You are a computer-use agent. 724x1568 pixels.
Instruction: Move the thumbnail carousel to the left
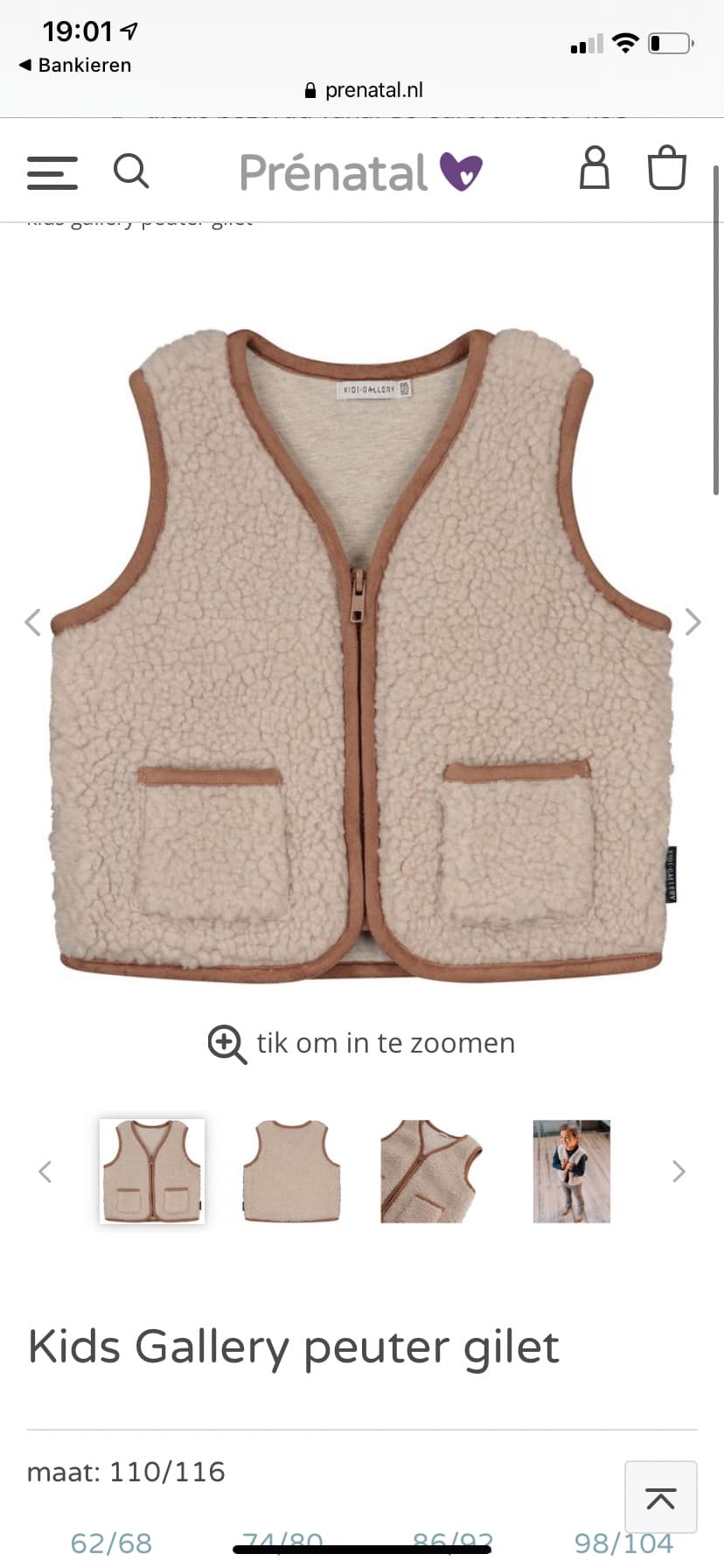pyautogui.click(x=45, y=1172)
